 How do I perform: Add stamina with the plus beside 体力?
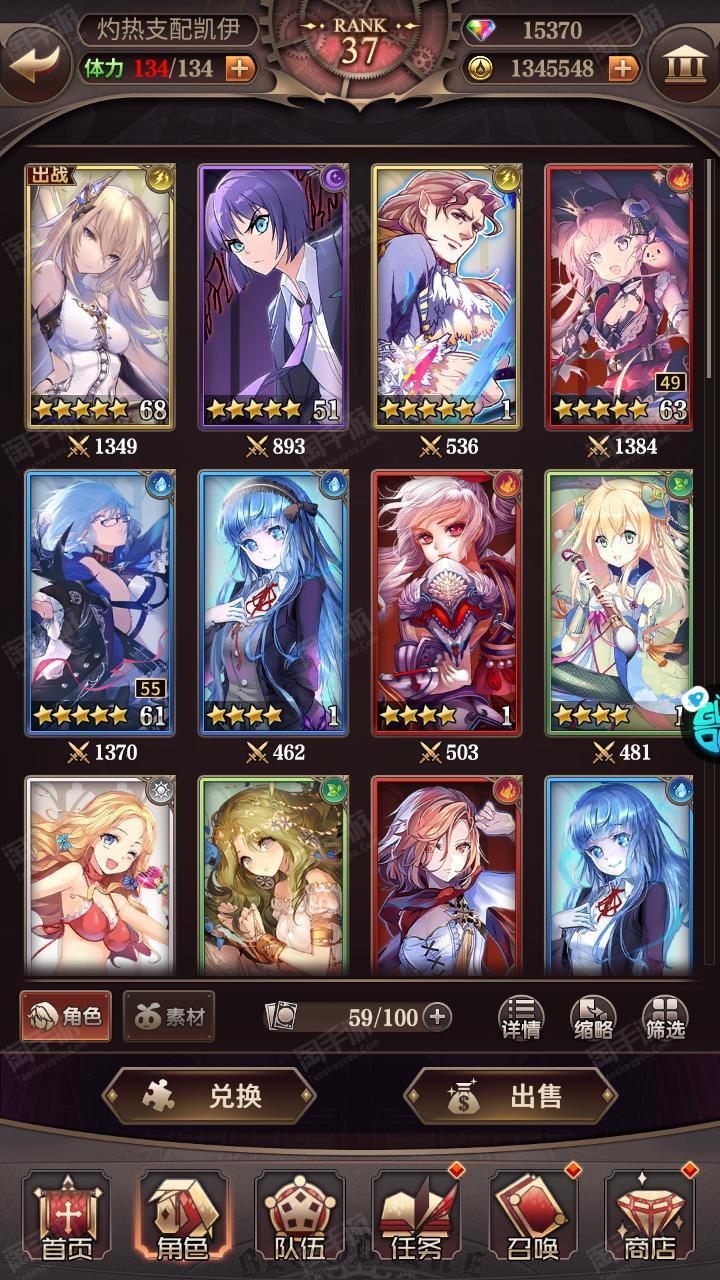240,68
